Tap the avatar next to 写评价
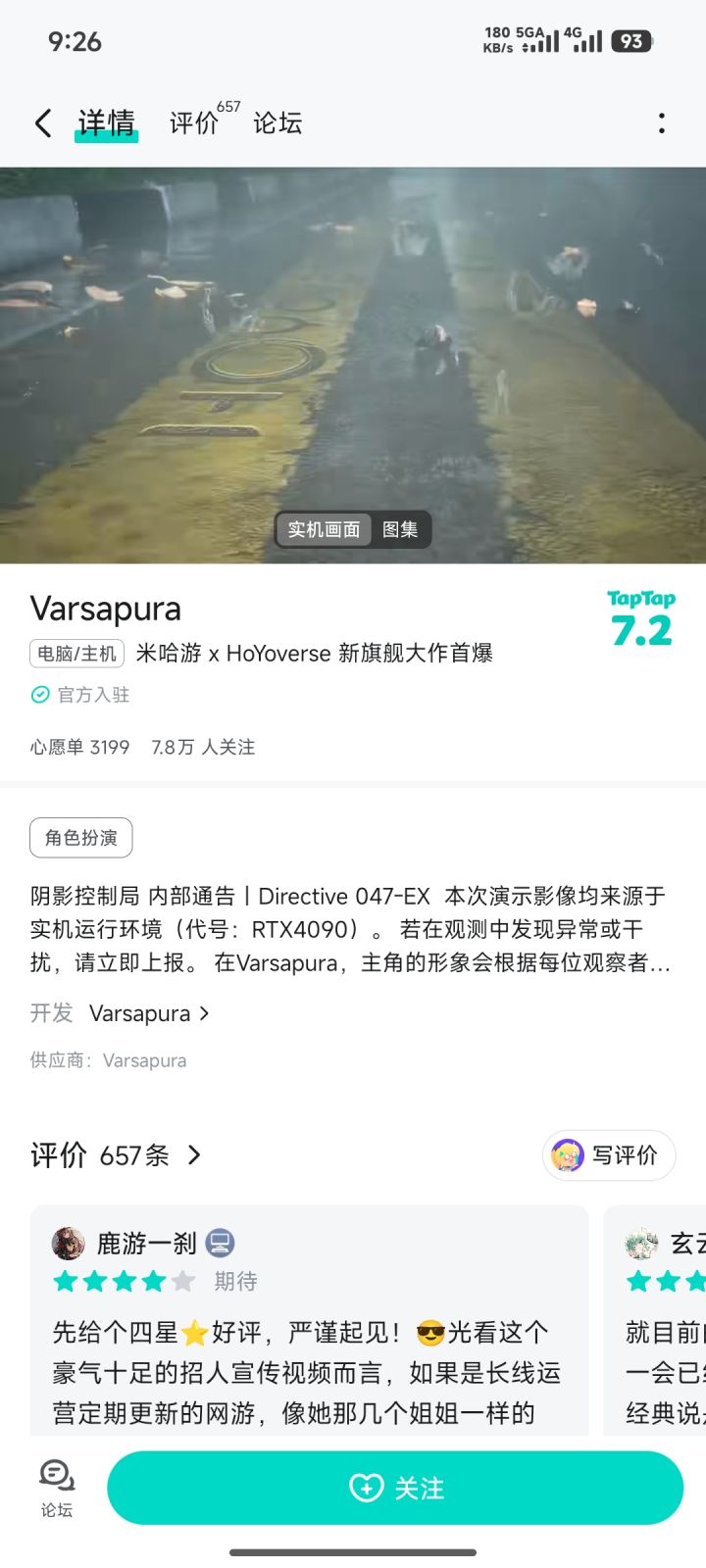This screenshot has width=706, height=1568. [567, 1155]
